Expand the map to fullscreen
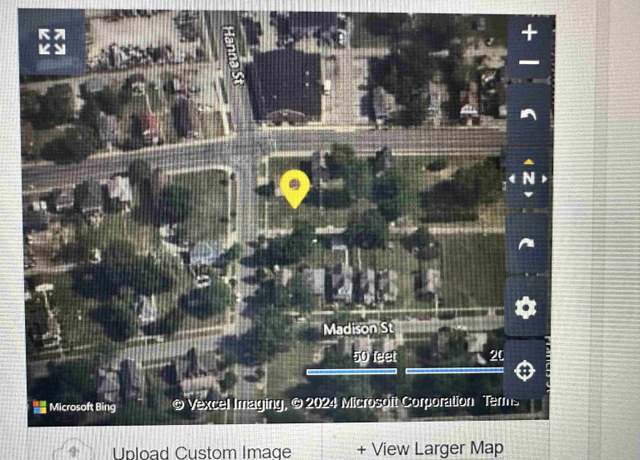Image resolution: width=640 pixels, height=460 pixels. (x=52, y=42)
